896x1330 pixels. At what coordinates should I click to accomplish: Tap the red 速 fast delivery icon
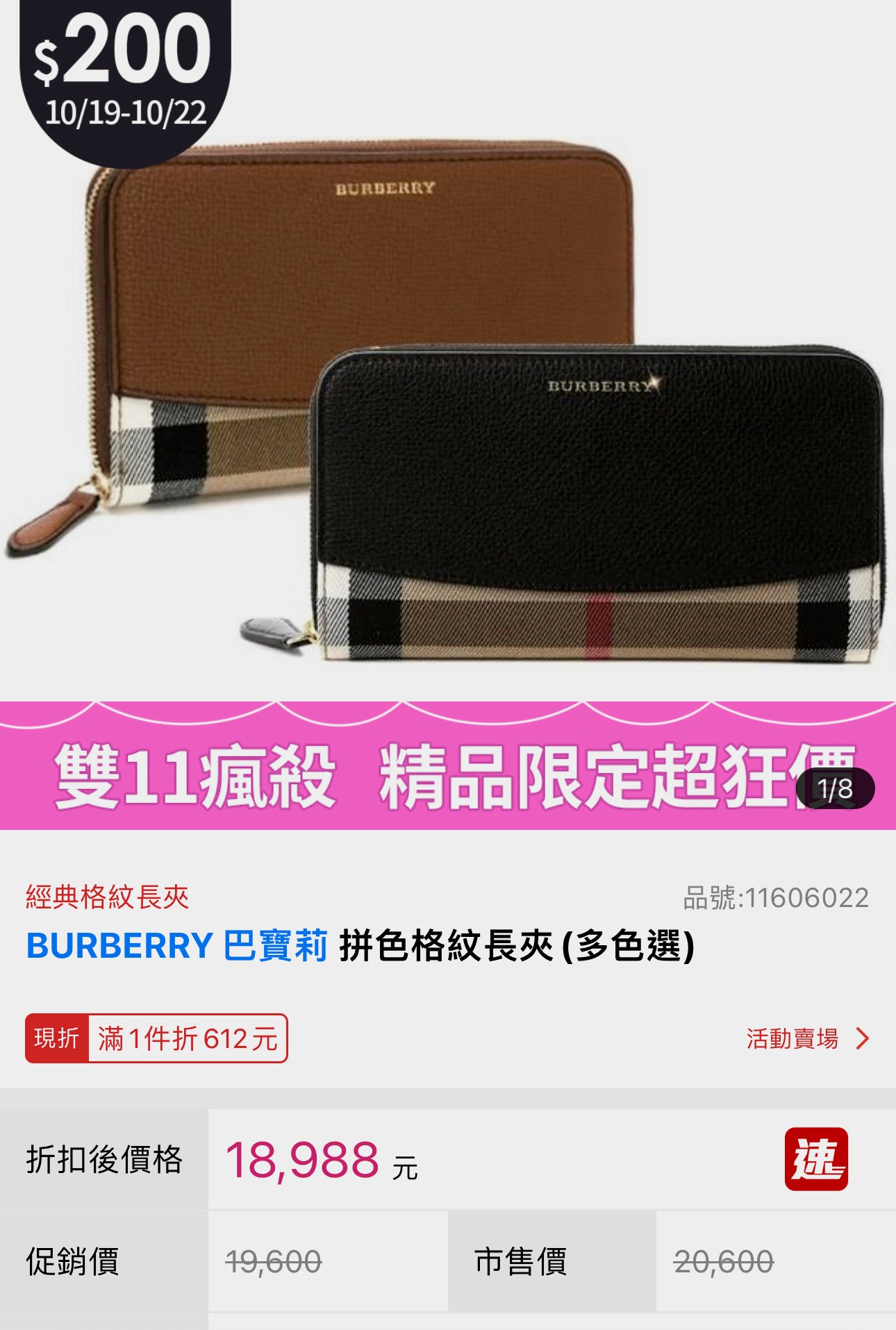click(816, 1159)
